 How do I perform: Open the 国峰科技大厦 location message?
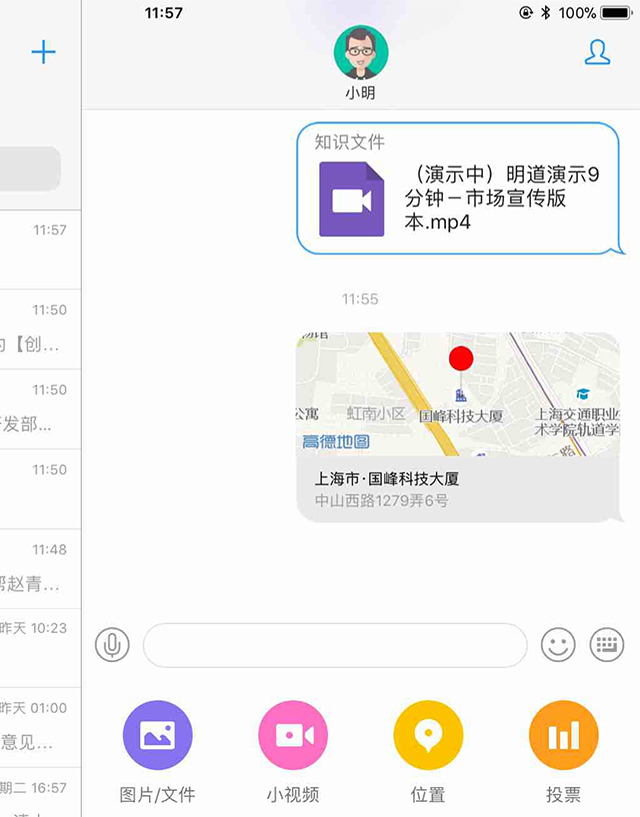click(458, 427)
